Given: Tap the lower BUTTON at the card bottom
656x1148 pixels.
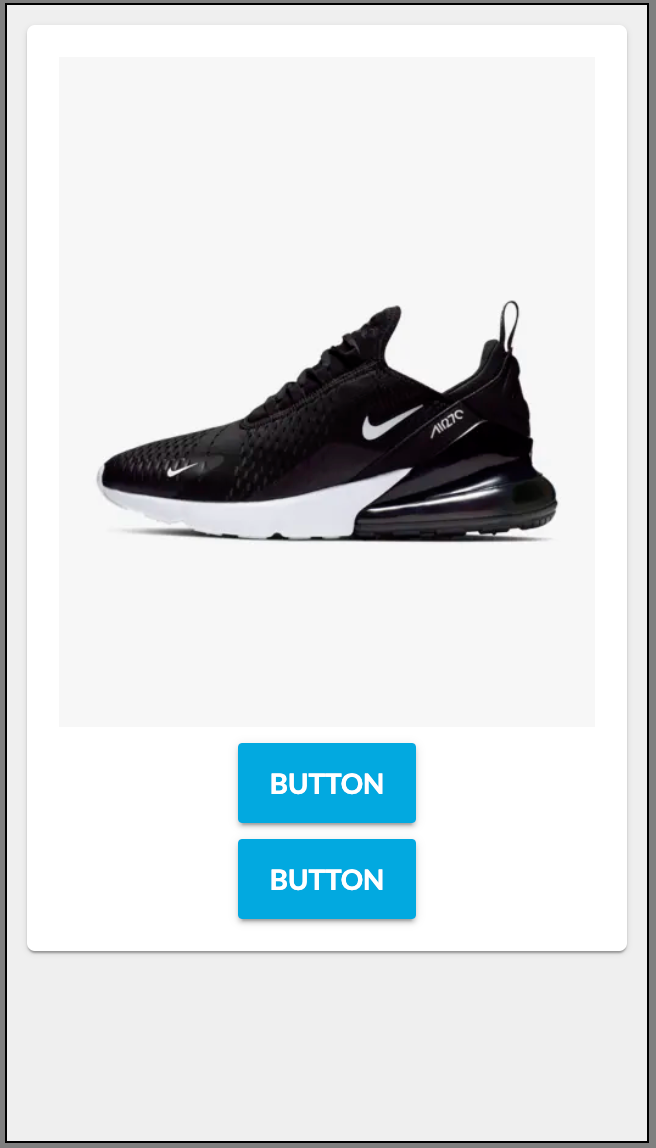Looking at the screenshot, I should (x=327, y=879).
